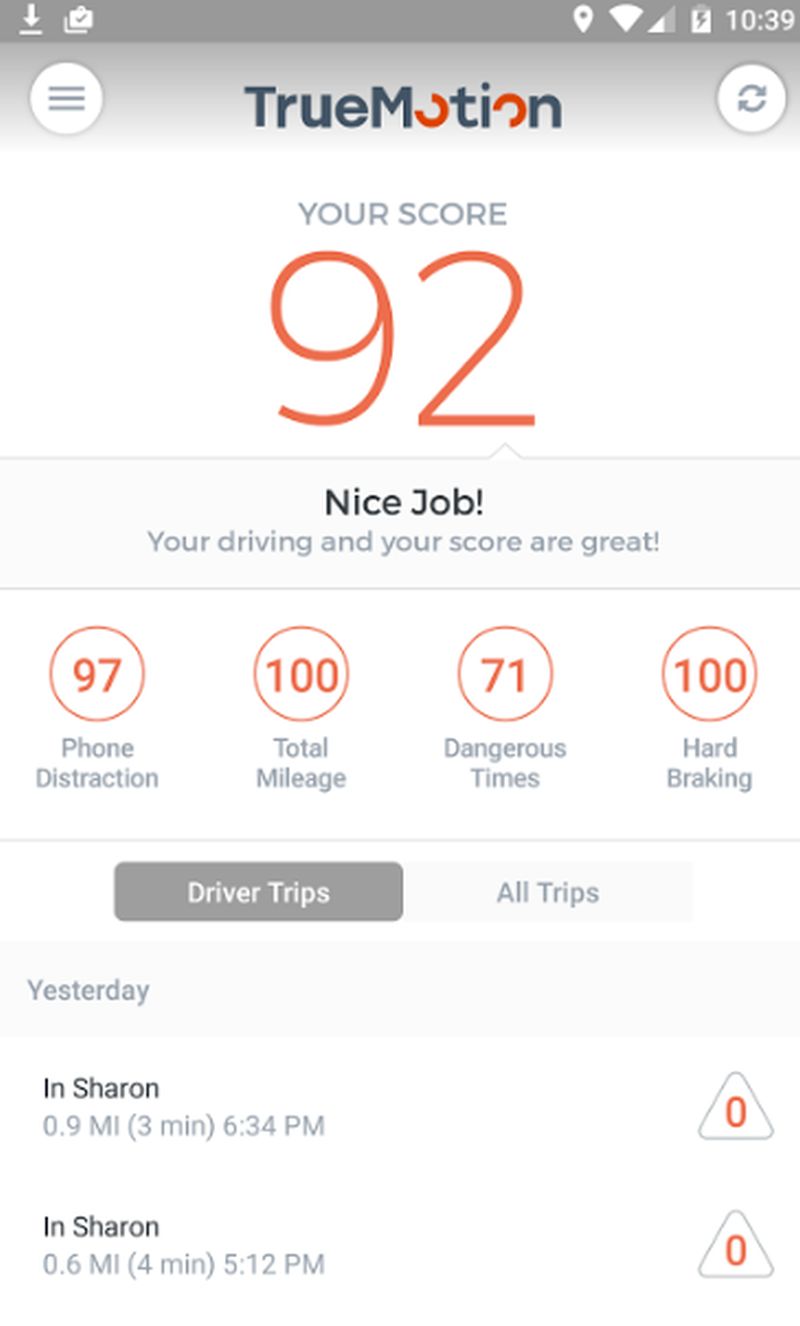Switch to All Trips
Image resolution: width=800 pixels, height=1326 pixels.
(548, 892)
